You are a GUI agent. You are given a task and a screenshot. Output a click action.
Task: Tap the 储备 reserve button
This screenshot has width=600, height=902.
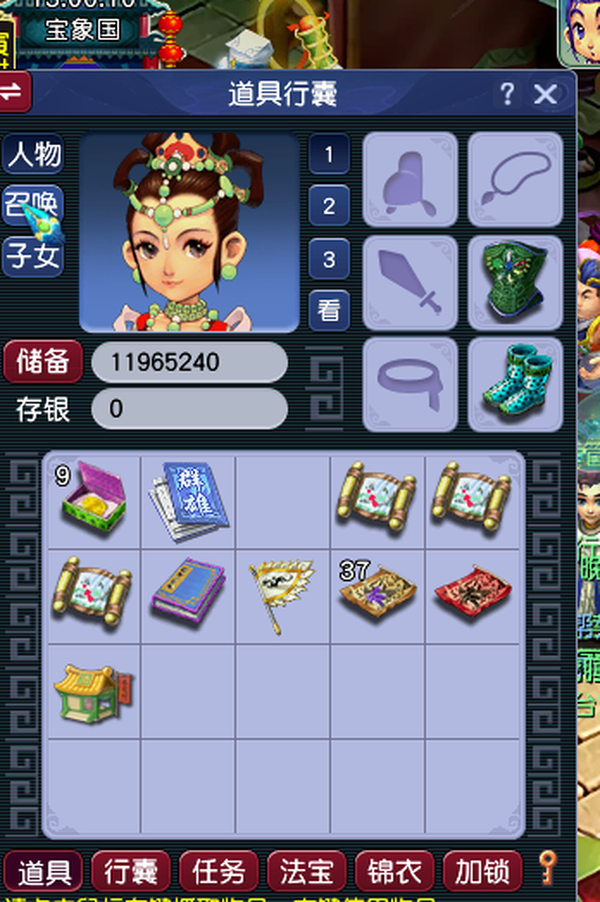click(x=43, y=361)
